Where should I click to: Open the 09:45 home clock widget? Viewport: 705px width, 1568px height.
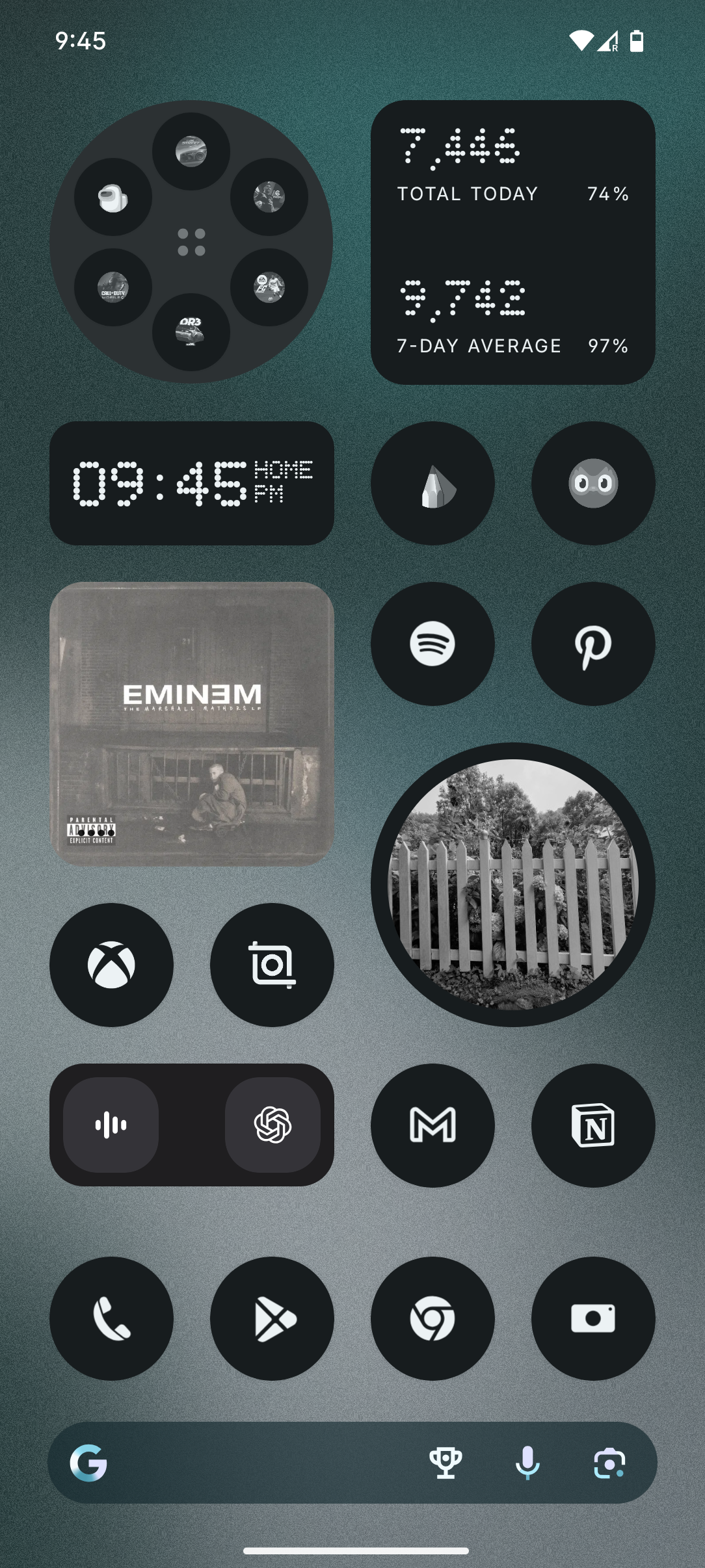pos(191,483)
